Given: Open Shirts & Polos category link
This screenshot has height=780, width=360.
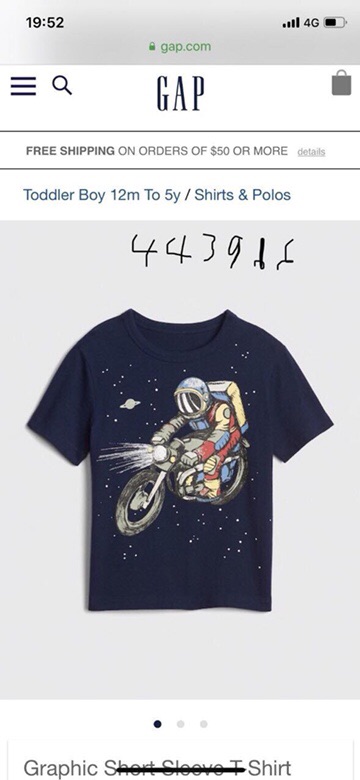Looking at the screenshot, I should click(243, 195).
